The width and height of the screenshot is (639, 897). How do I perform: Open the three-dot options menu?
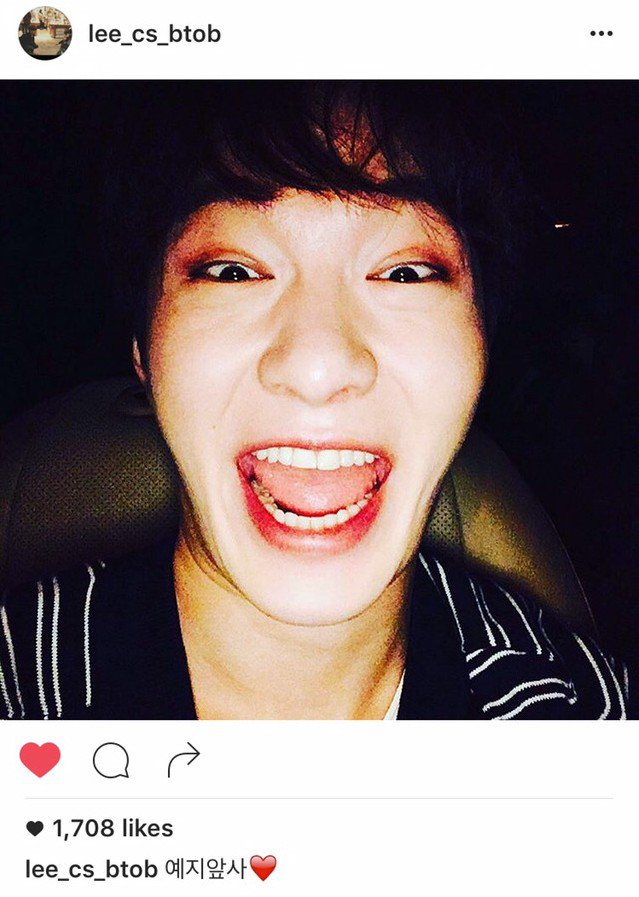tap(601, 34)
